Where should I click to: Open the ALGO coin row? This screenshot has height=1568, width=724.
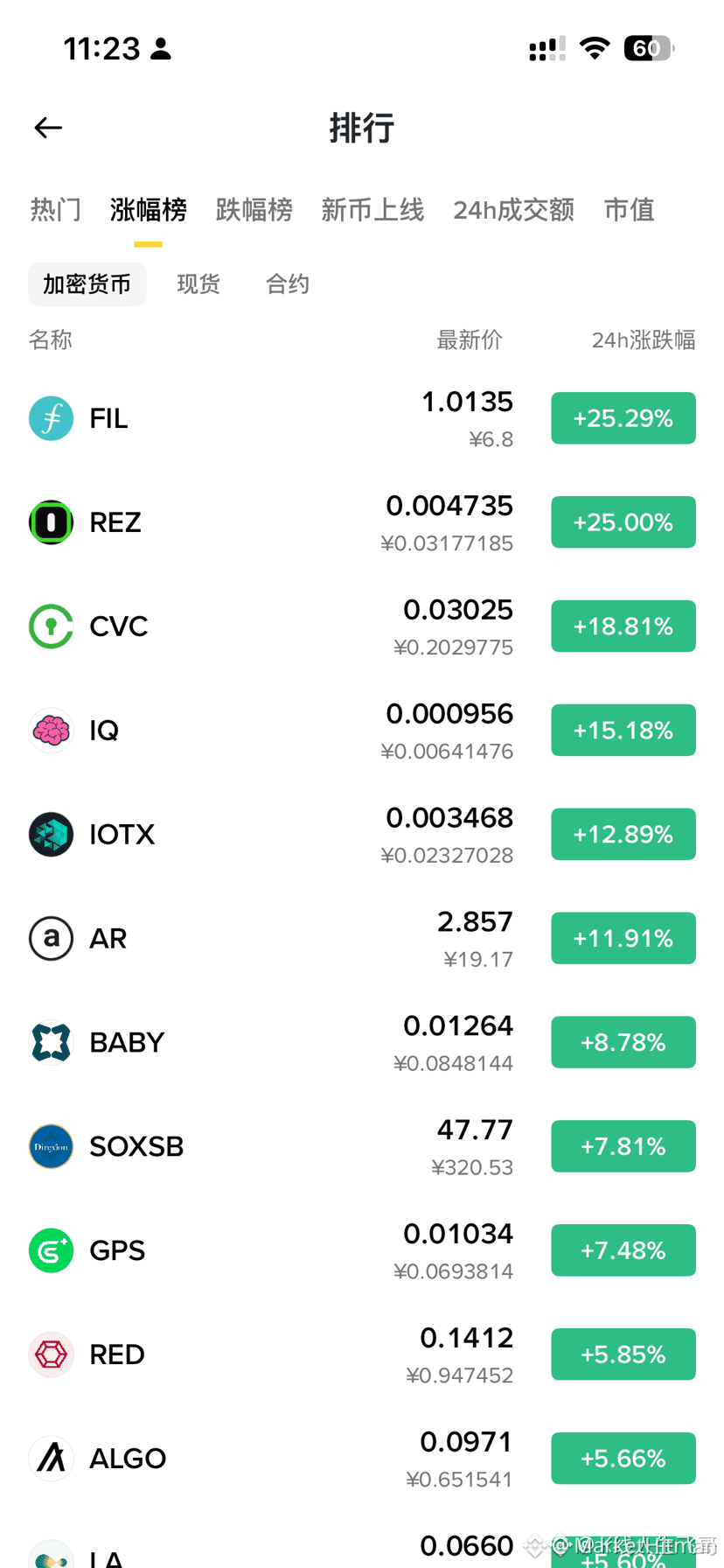tap(362, 1459)
